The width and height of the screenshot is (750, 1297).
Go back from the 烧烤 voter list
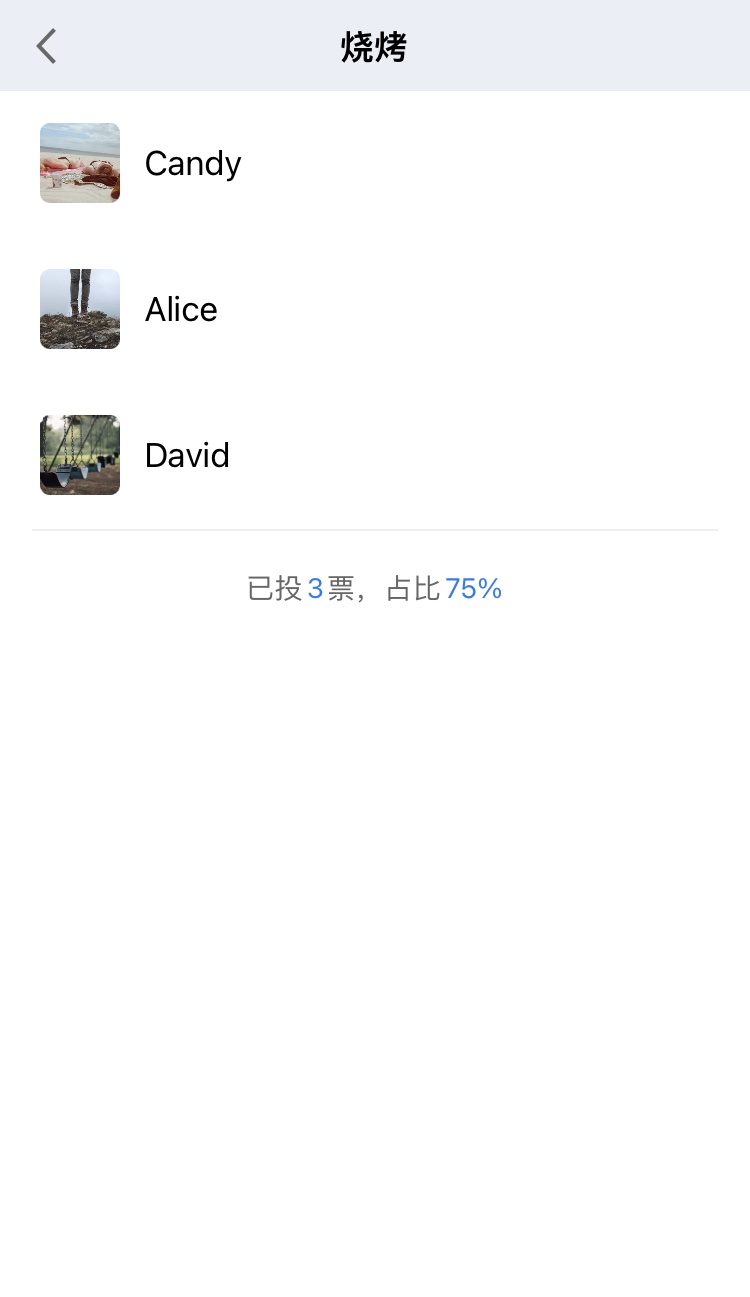(46, 46)
